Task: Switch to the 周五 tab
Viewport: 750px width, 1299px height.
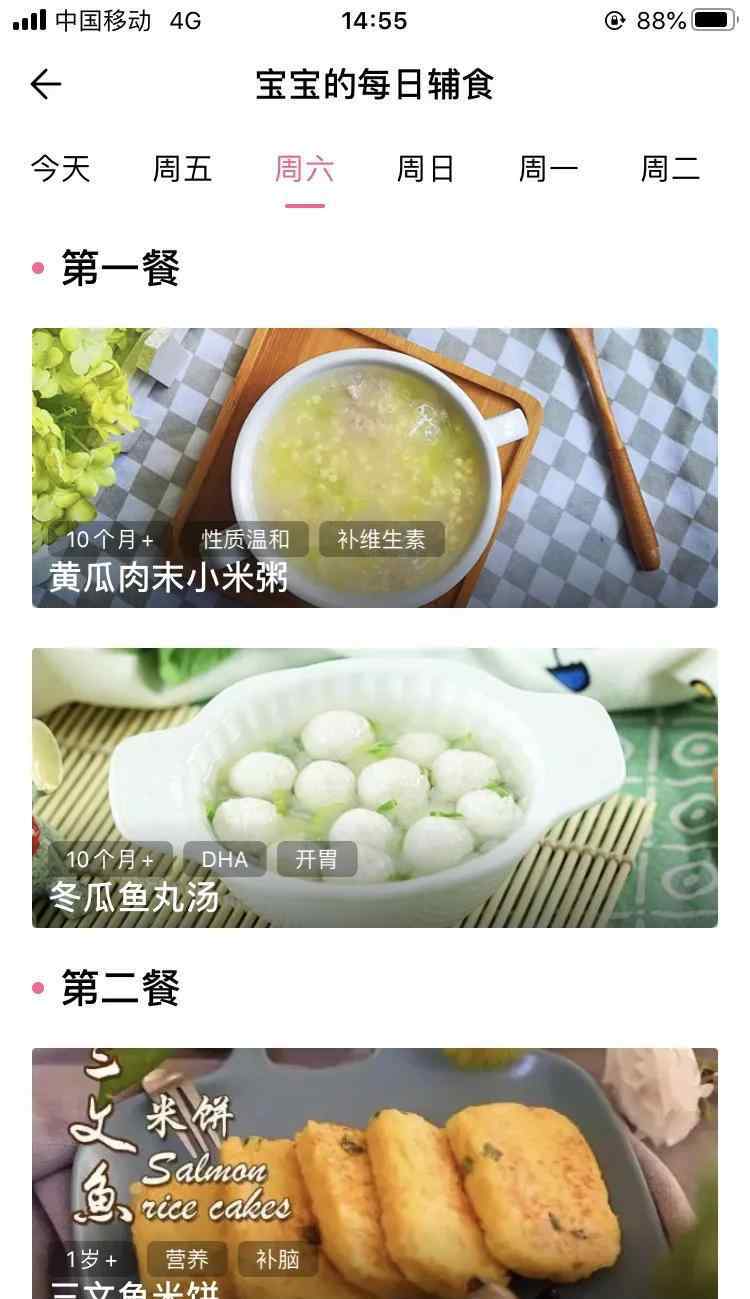Action: [182, 169]
